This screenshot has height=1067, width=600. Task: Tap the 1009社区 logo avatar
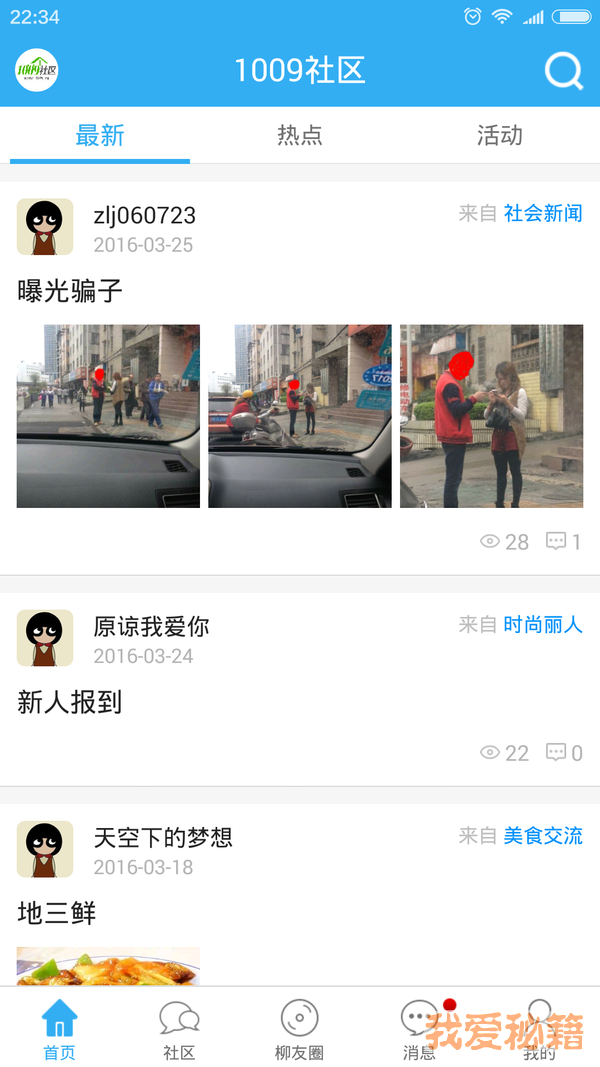point(37,71)
